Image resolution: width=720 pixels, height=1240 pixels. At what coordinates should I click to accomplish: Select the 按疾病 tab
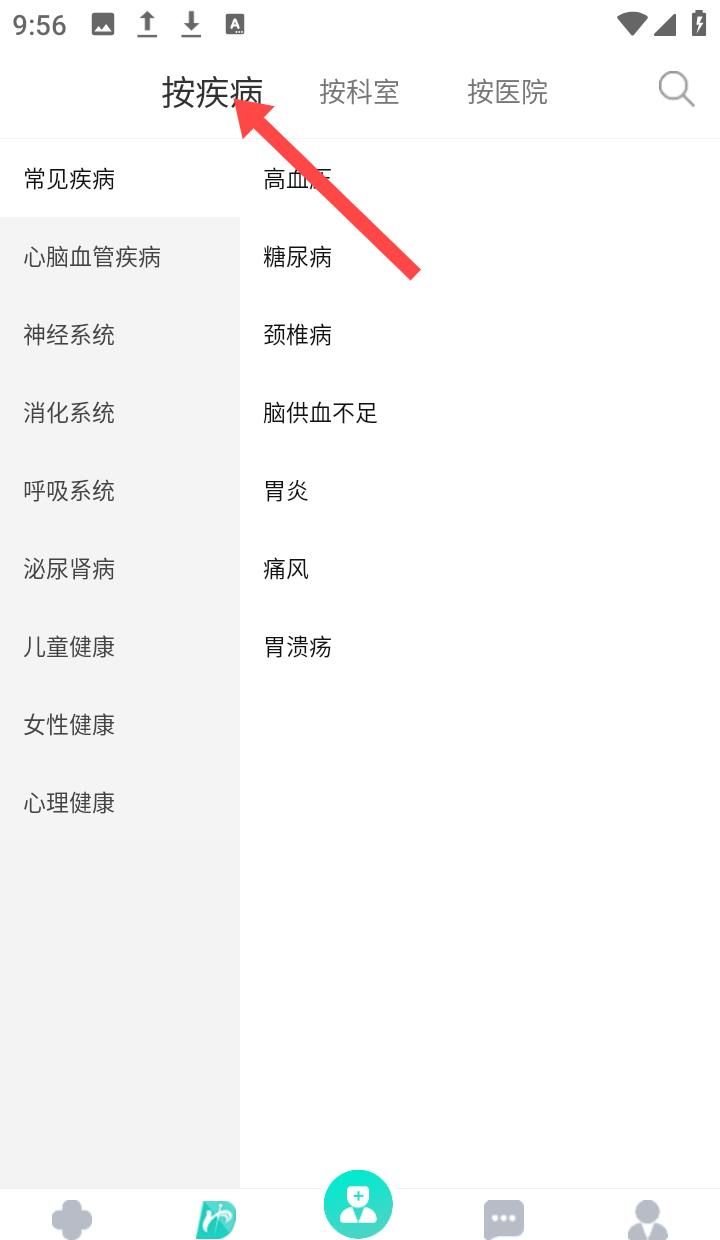(212, 92)
